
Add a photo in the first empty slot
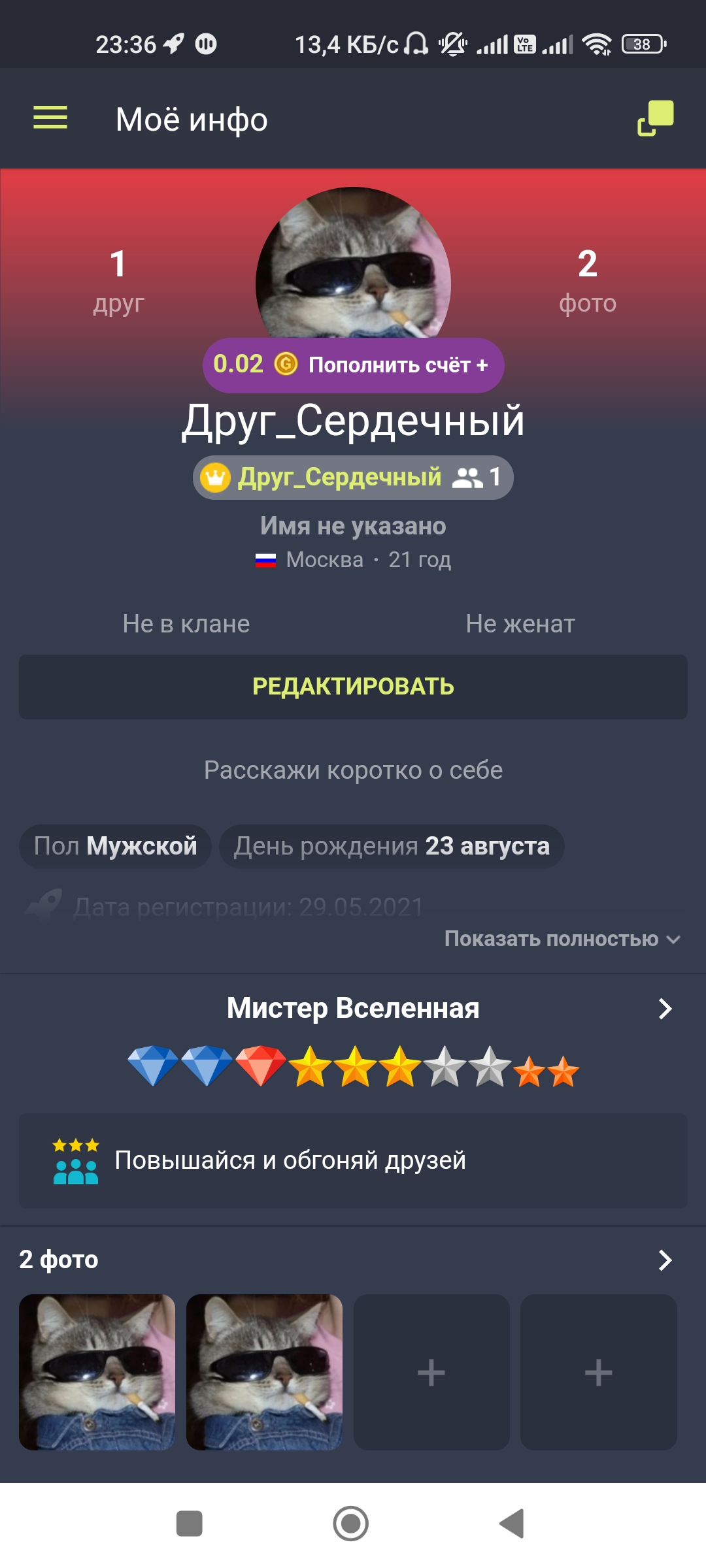(431, 1372)
